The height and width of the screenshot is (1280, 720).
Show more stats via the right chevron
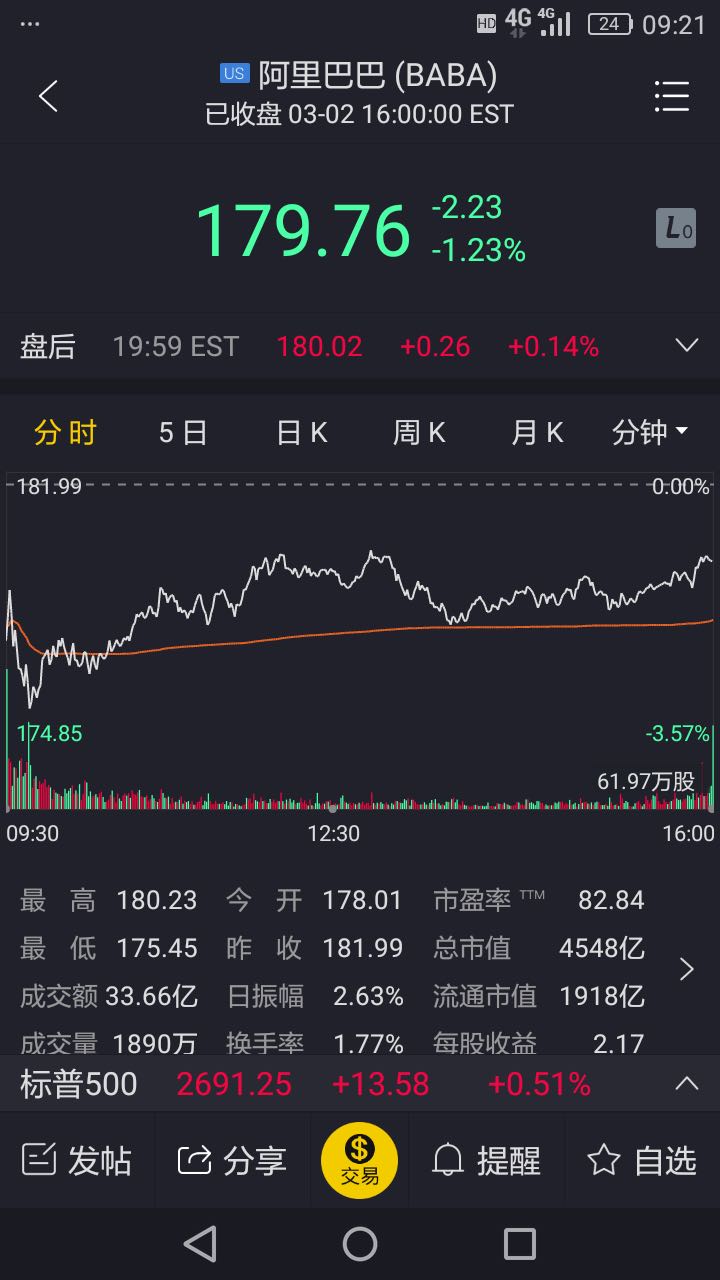click(x=687, y=969)
